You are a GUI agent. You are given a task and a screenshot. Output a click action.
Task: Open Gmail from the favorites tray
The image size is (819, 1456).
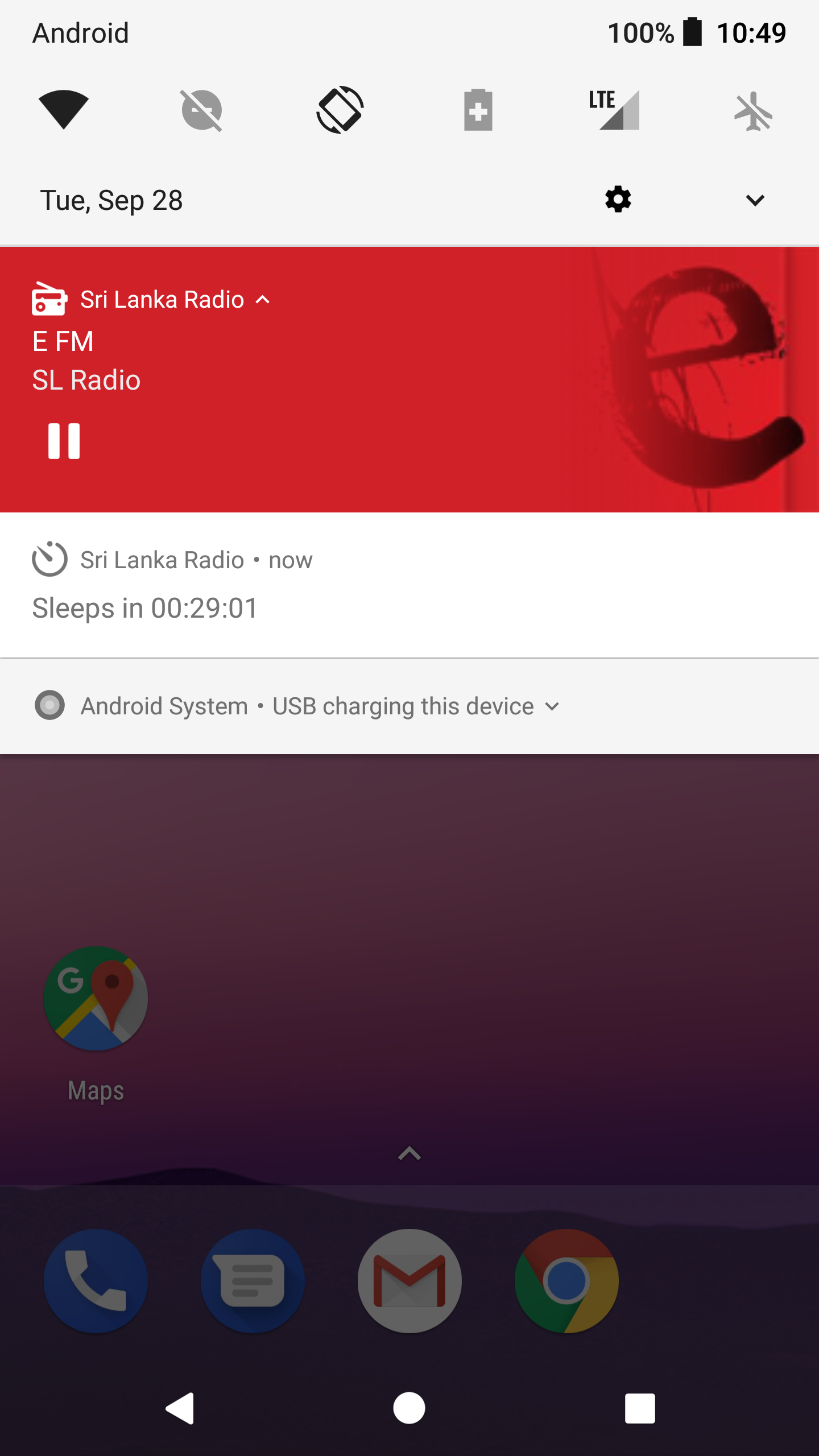pyautogui.click(x=409, y=1280)
